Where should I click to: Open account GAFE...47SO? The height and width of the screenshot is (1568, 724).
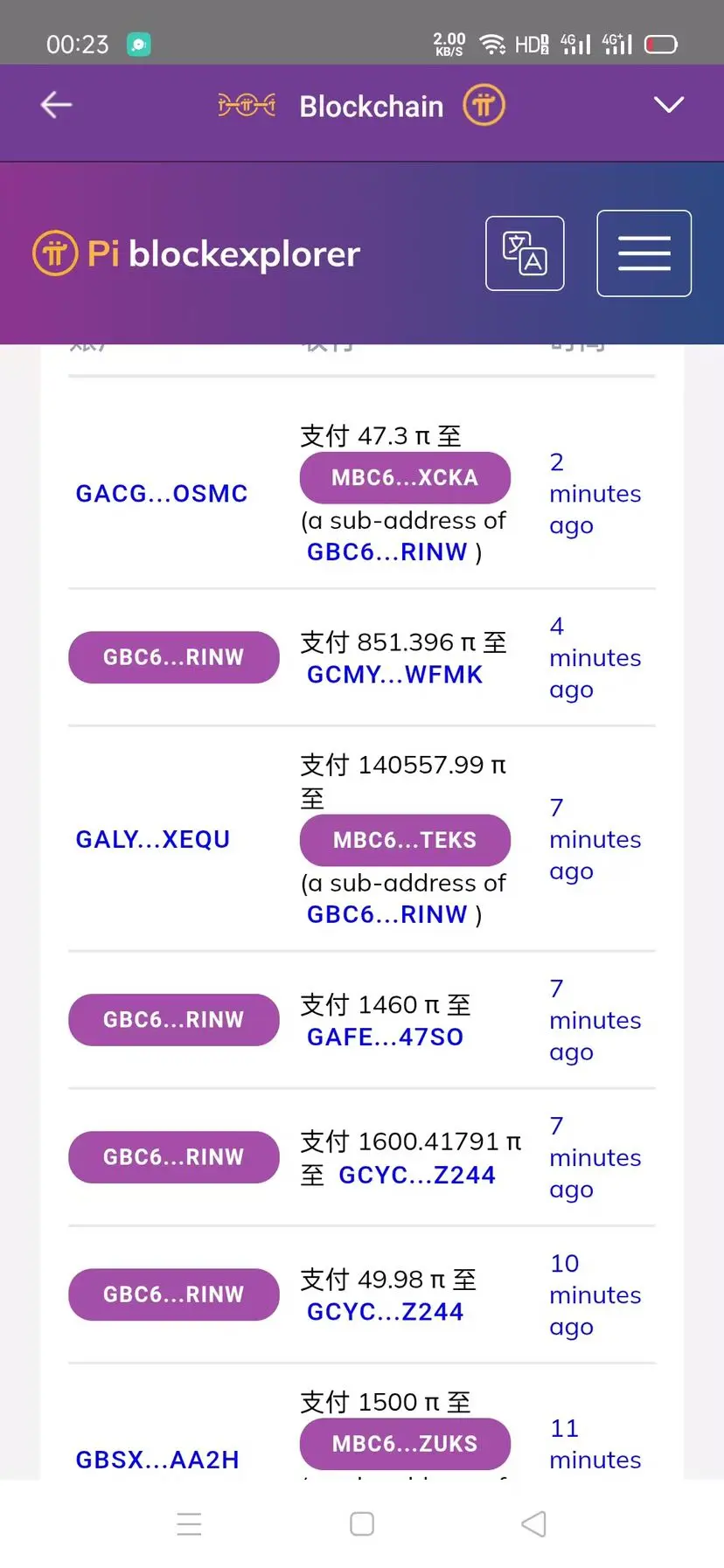385,1037
